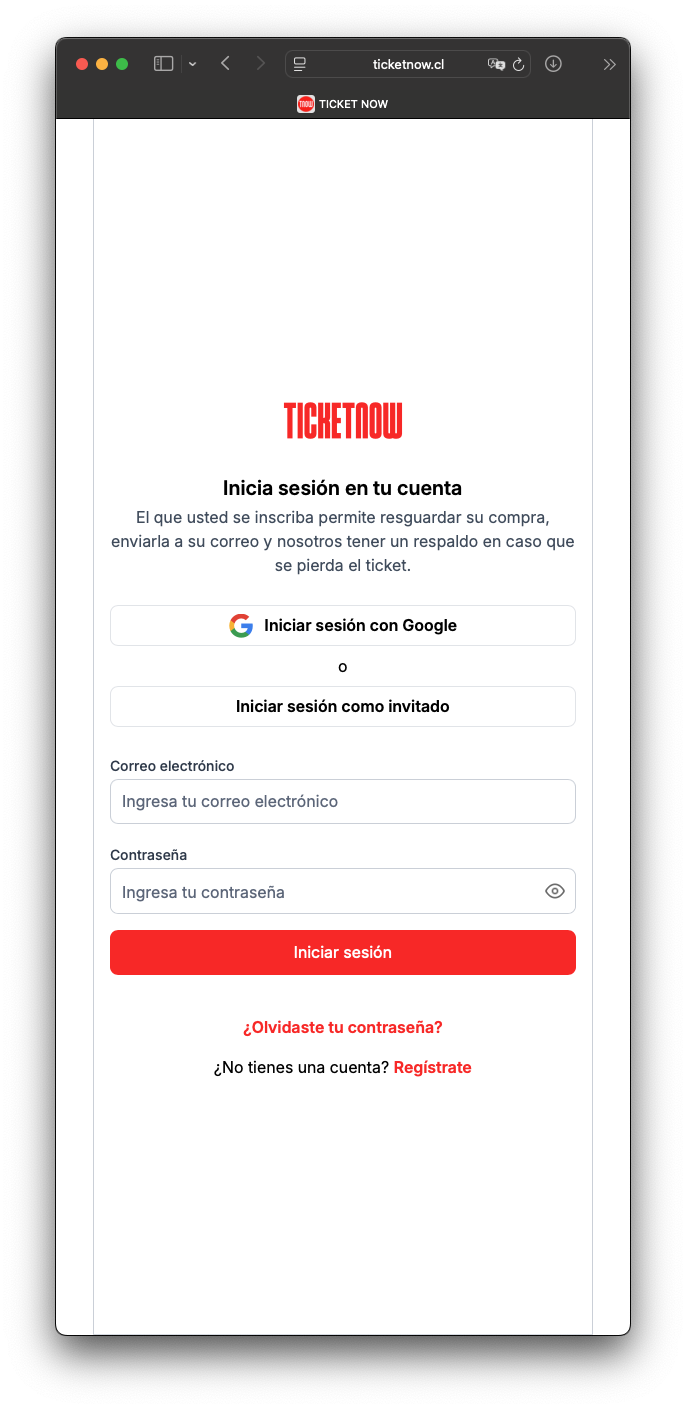
Task: Go back with the browser back arrow
Action: point(225,64)
